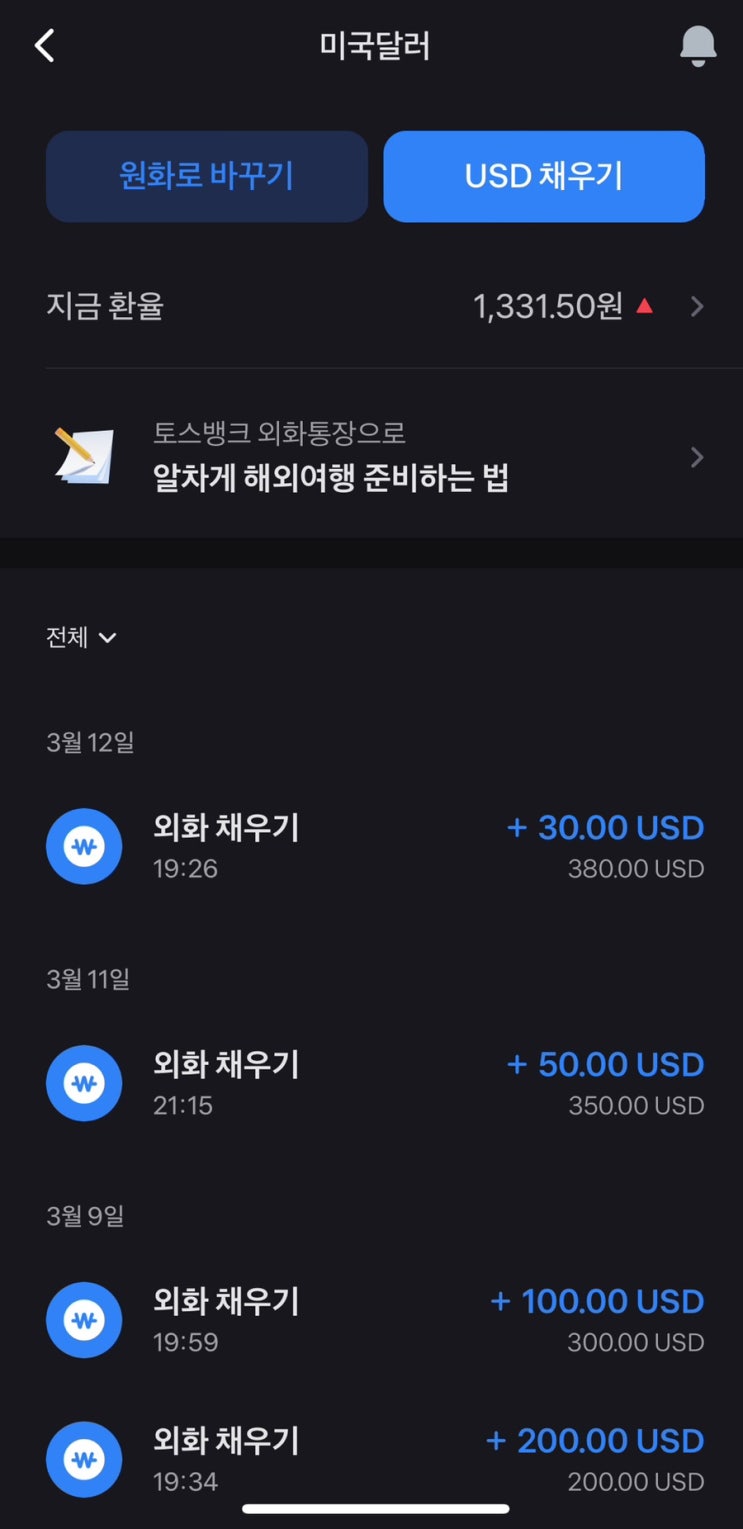Open the + 30.00 USD transaction from 3월 12일
This screenshot has width=743, height=1529.
(x=375, y=846)
